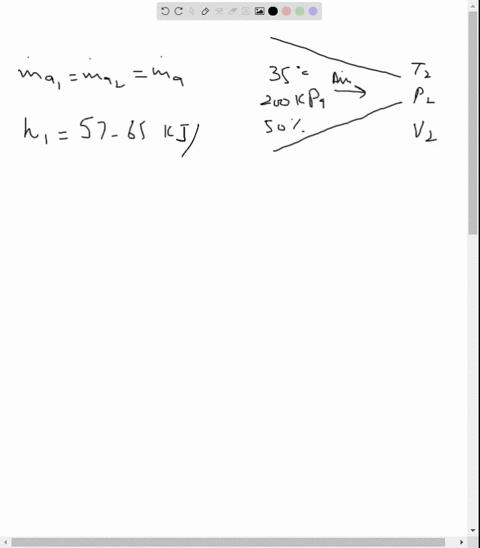The width and height of the screenshot is (480, 548).
Task: Redo the last undone stroke
Action: point(178,11)
